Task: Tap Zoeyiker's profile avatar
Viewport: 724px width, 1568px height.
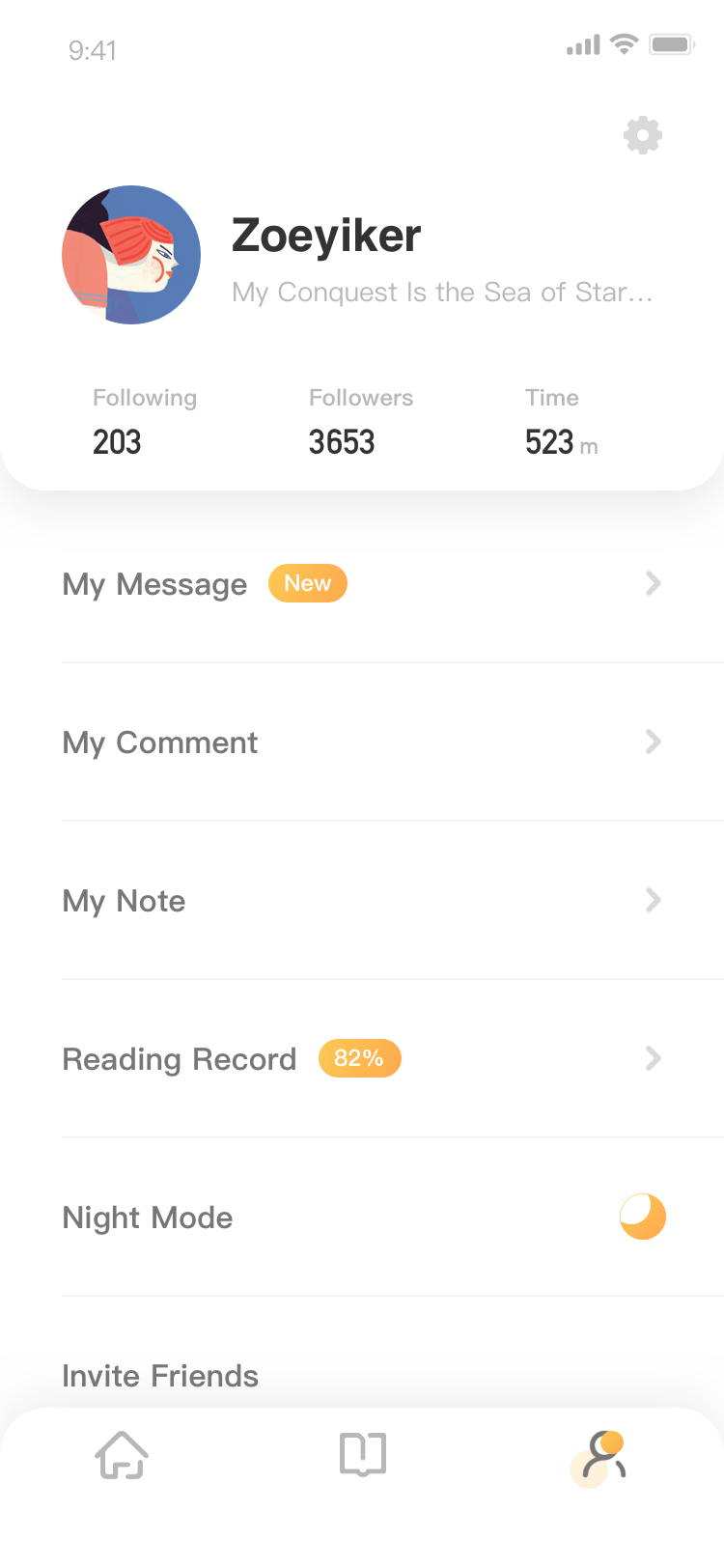Action: click(x=131, y=255)
